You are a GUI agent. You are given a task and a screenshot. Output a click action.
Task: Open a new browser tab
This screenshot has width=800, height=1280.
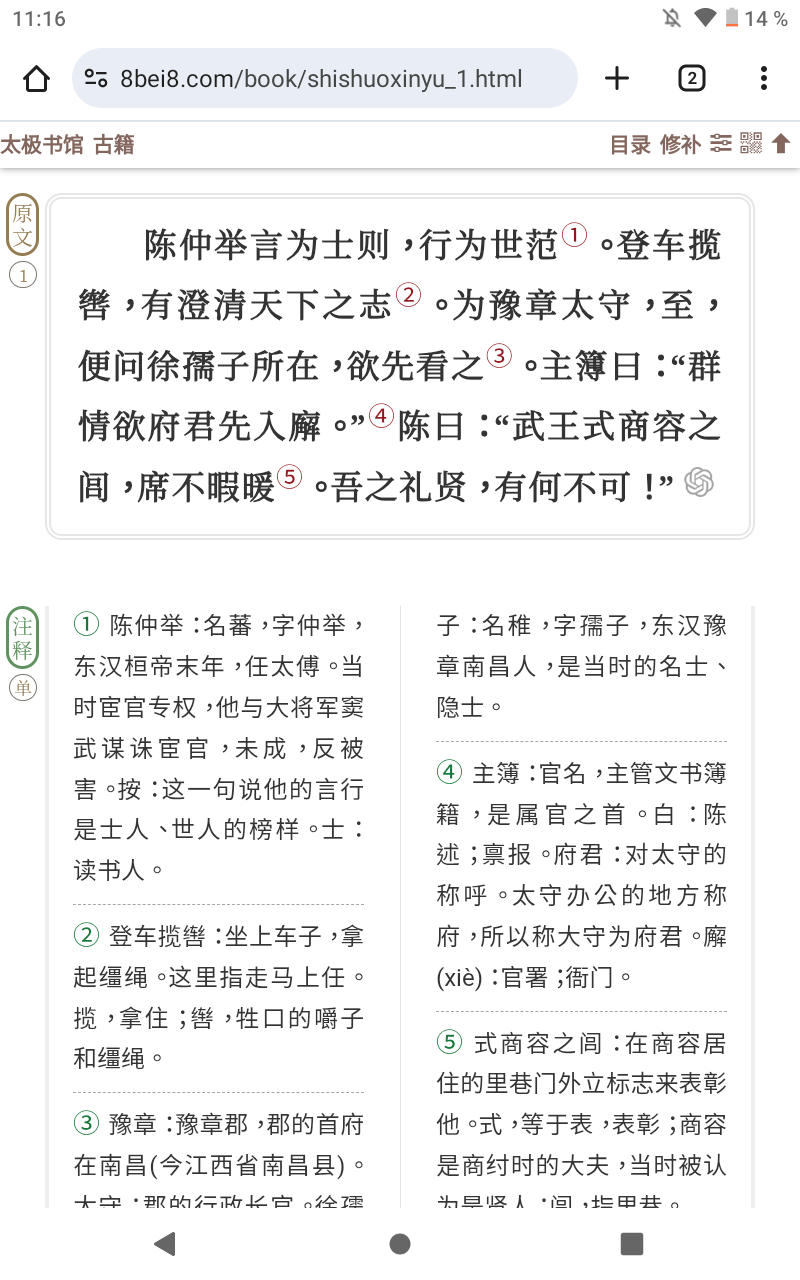pyautogui.click(x=618, y=79)
